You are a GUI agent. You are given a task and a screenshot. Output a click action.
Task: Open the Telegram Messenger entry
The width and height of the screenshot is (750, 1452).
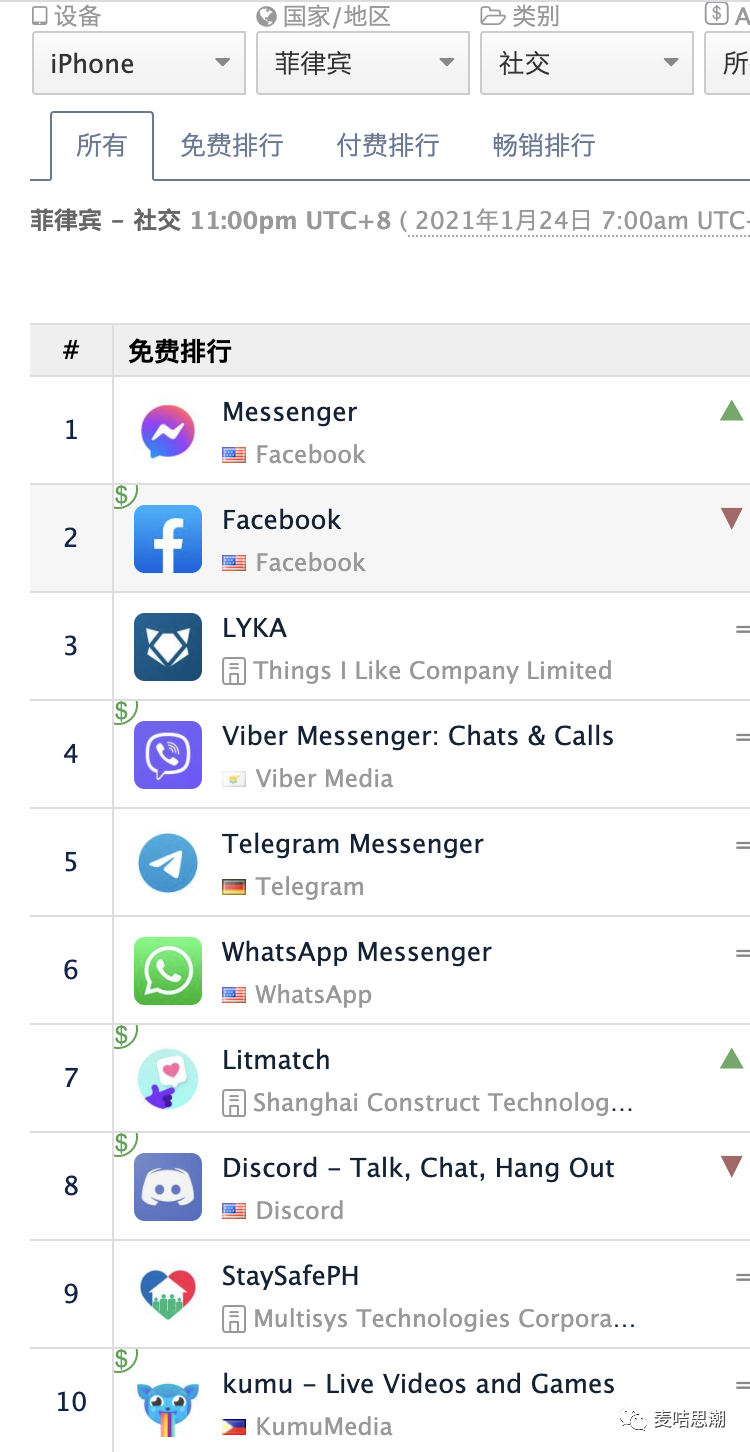[352, 844]
